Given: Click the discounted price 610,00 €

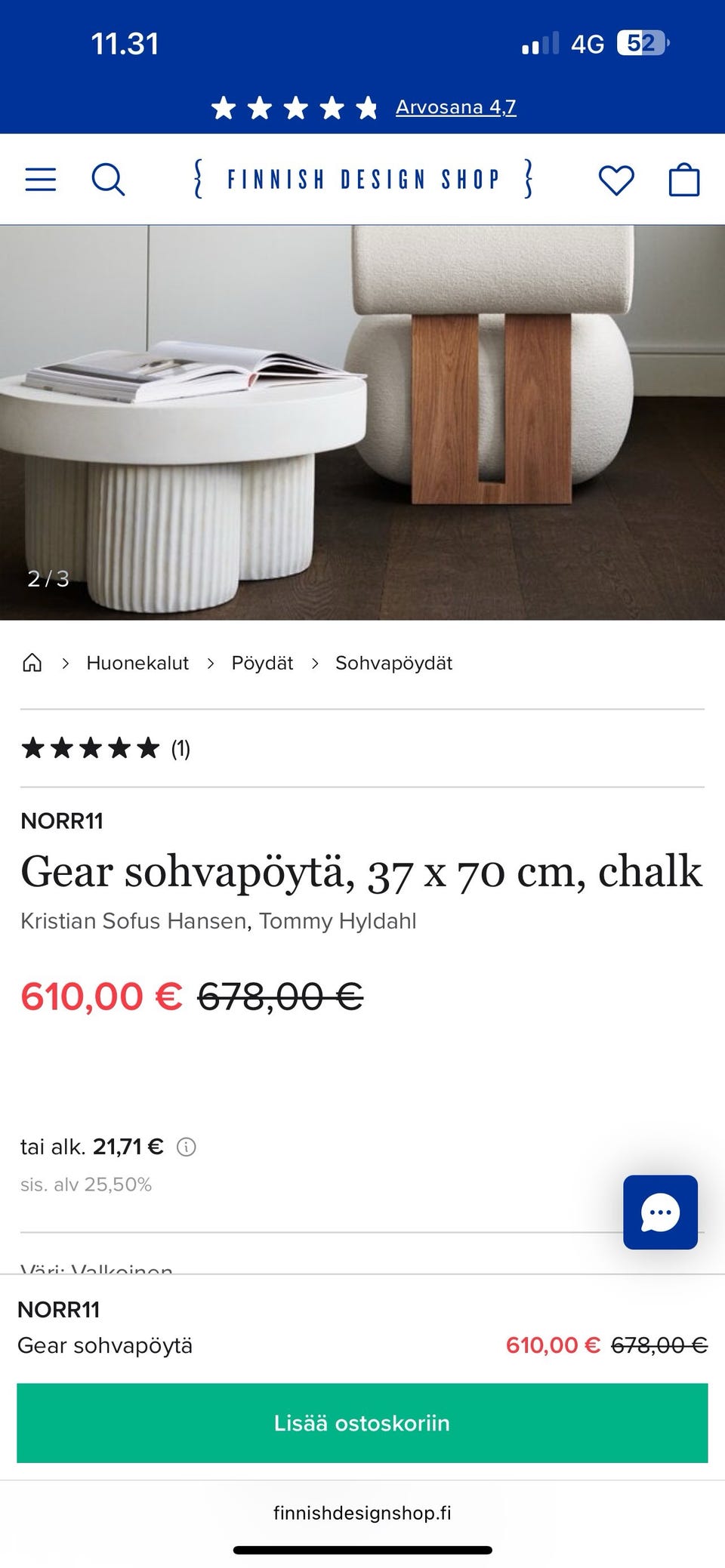Looking at the screenshot, I should click(100, 997).
